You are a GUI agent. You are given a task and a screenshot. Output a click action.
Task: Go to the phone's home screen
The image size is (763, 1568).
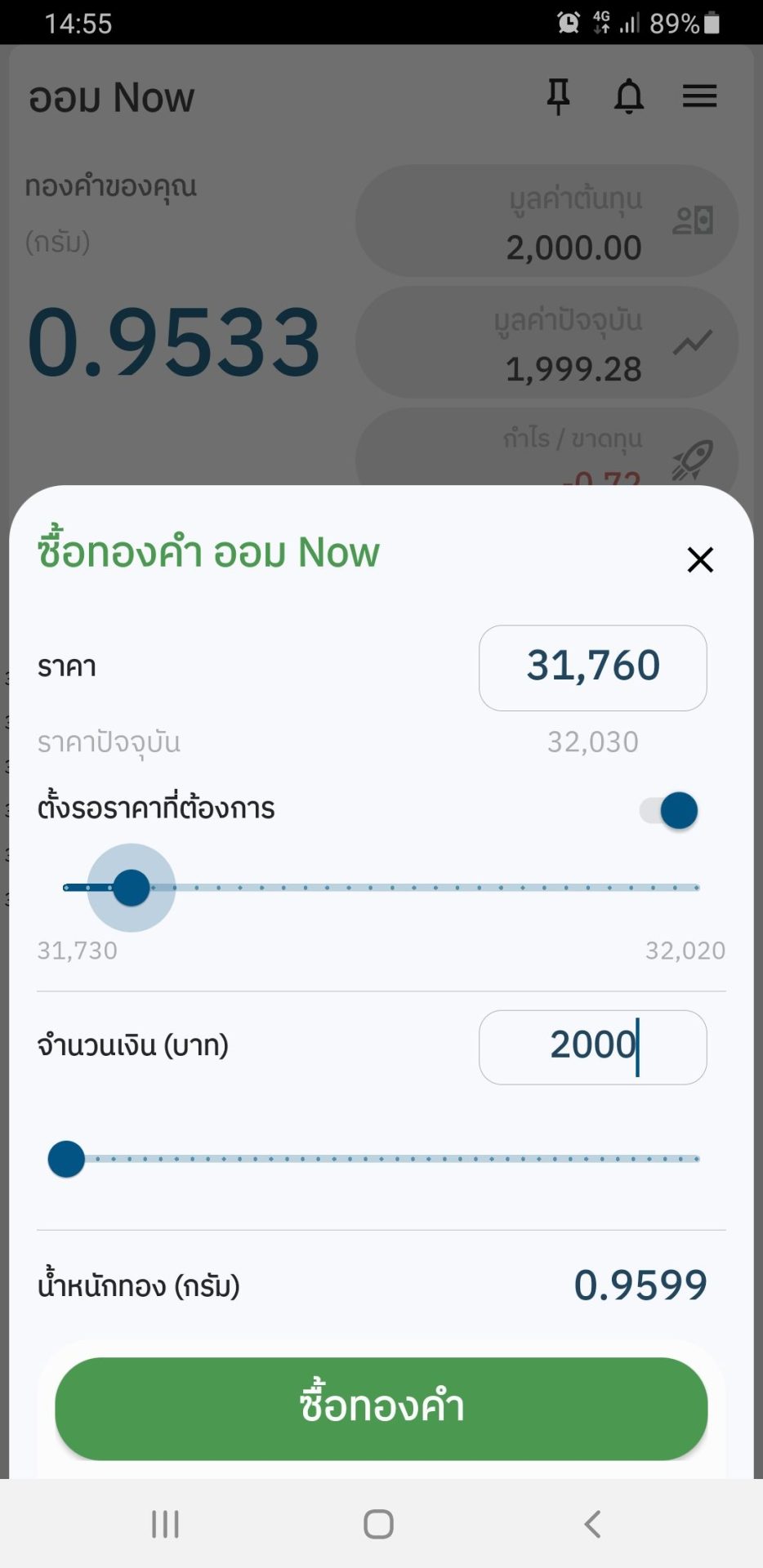pyautogui.click(x=378, y=1524)
